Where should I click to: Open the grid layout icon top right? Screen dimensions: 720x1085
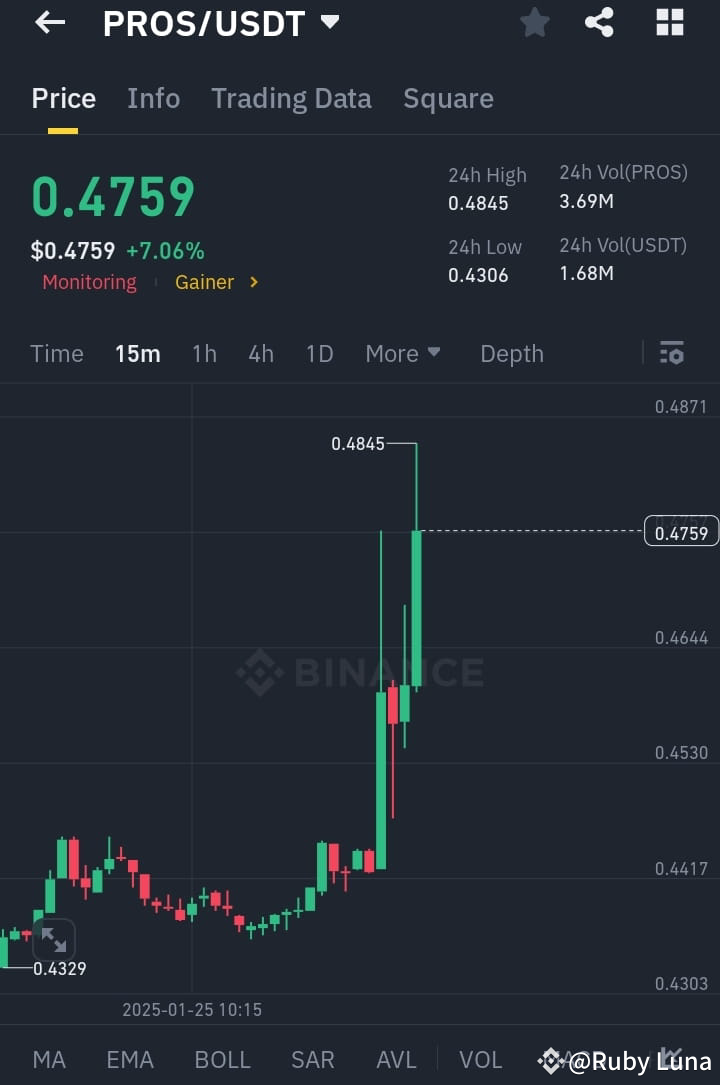click(669, 23)
